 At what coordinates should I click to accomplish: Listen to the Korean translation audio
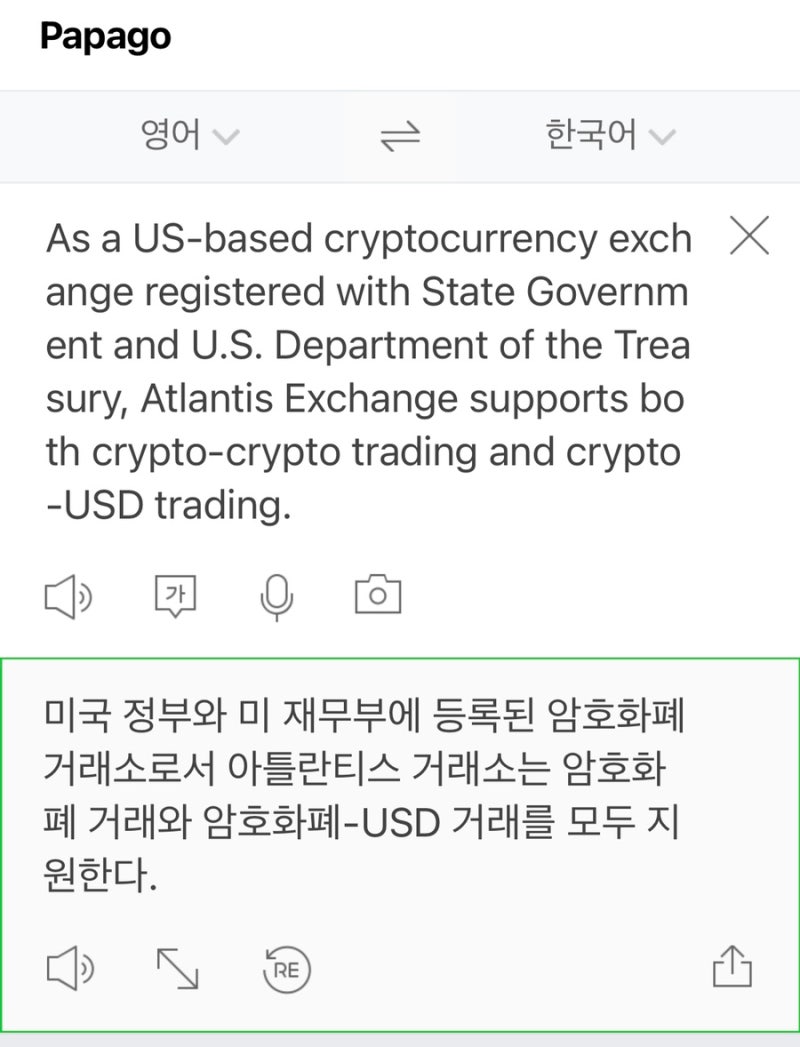[x=69, y=967]
